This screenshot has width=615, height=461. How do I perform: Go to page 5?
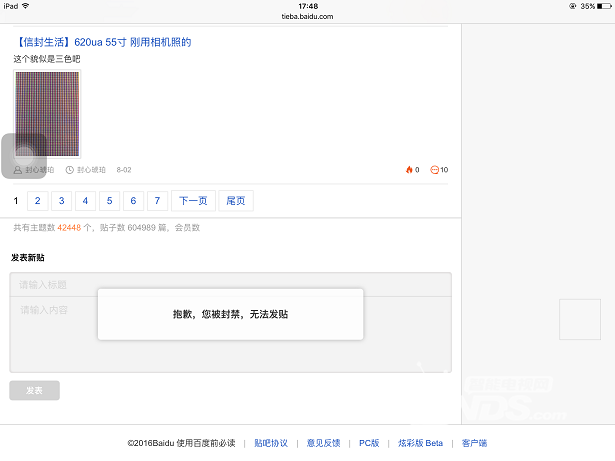pyautogui.click(x=110, y=201)
